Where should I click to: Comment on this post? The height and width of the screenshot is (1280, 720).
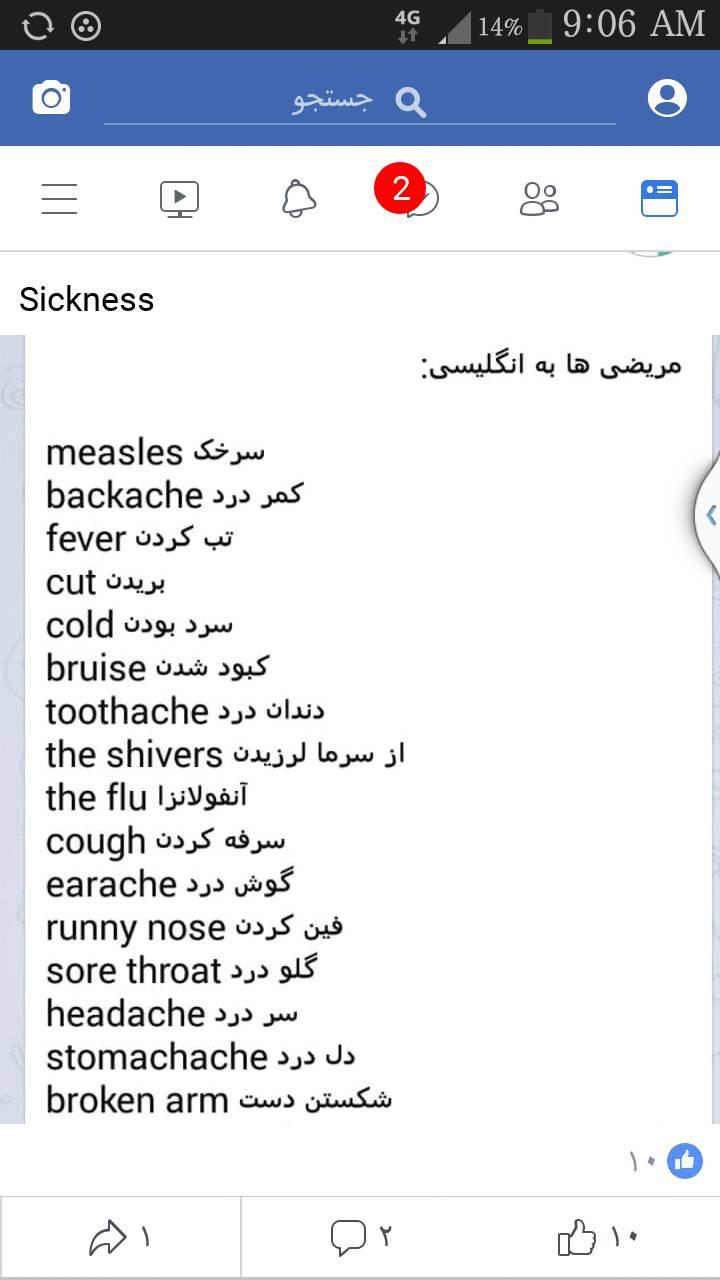360,1239
